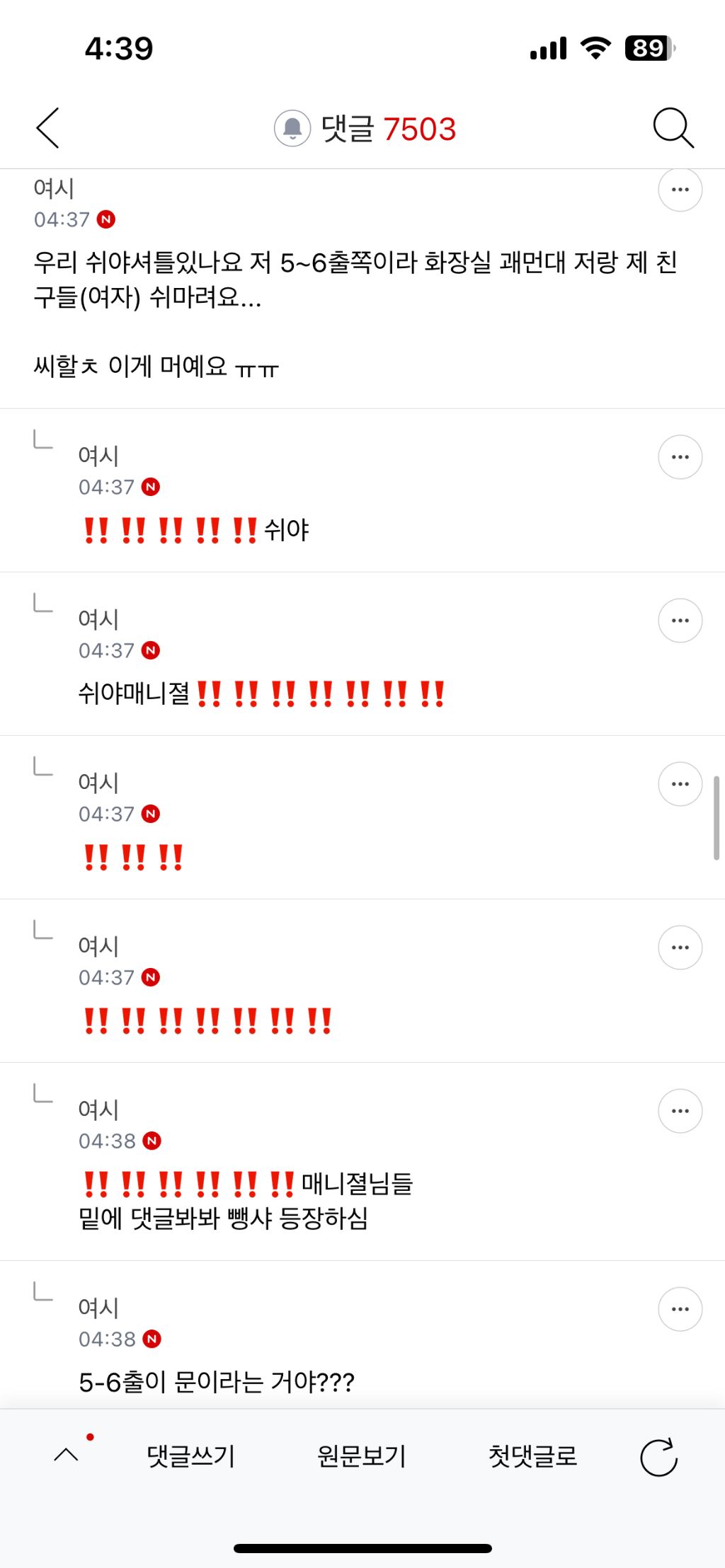View the original post via 원문보기
The height and width of the screenshot is (1568, 725).
361,1456
